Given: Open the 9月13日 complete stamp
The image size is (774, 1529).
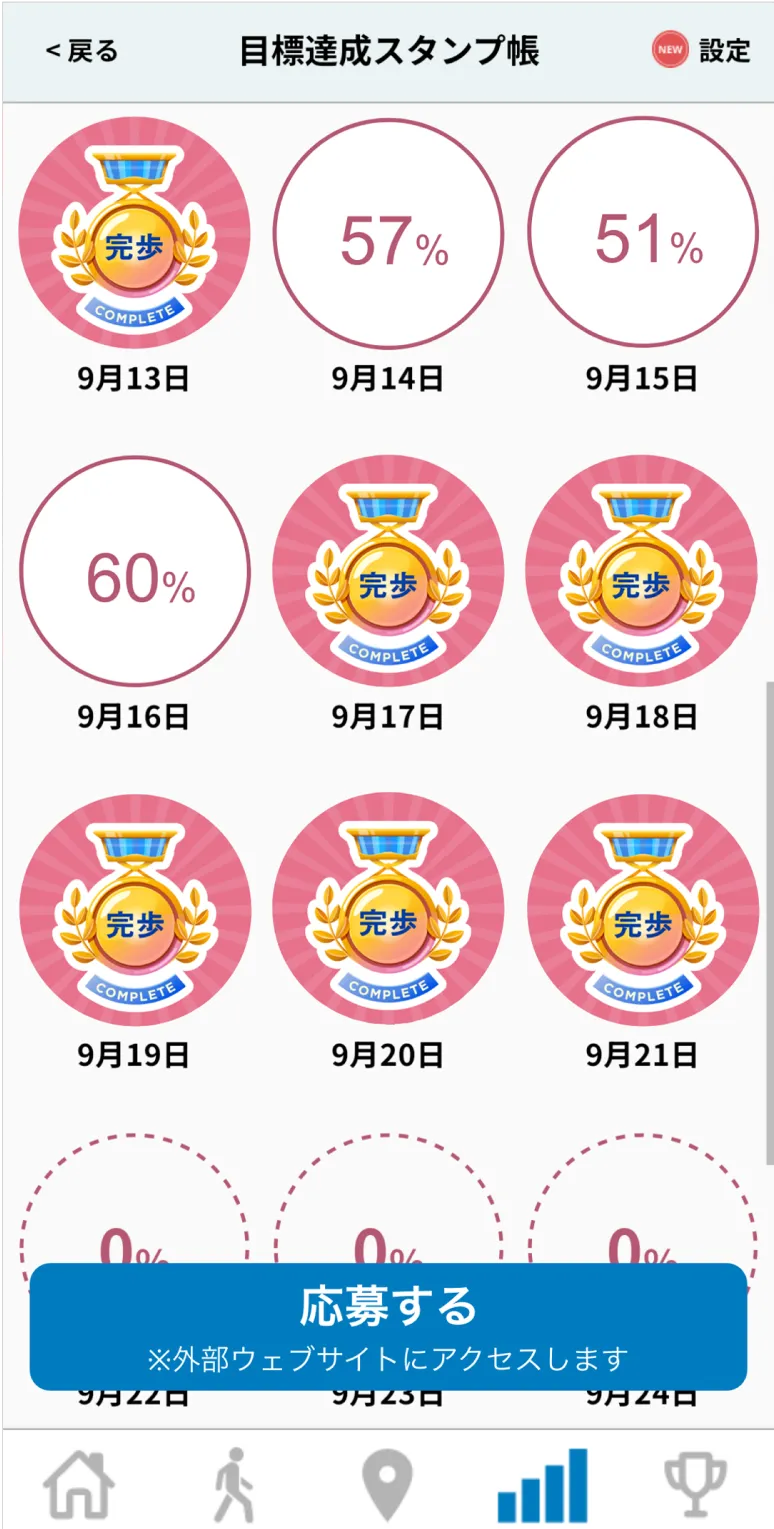Looking at the screenshot, I should coord(134,232).
